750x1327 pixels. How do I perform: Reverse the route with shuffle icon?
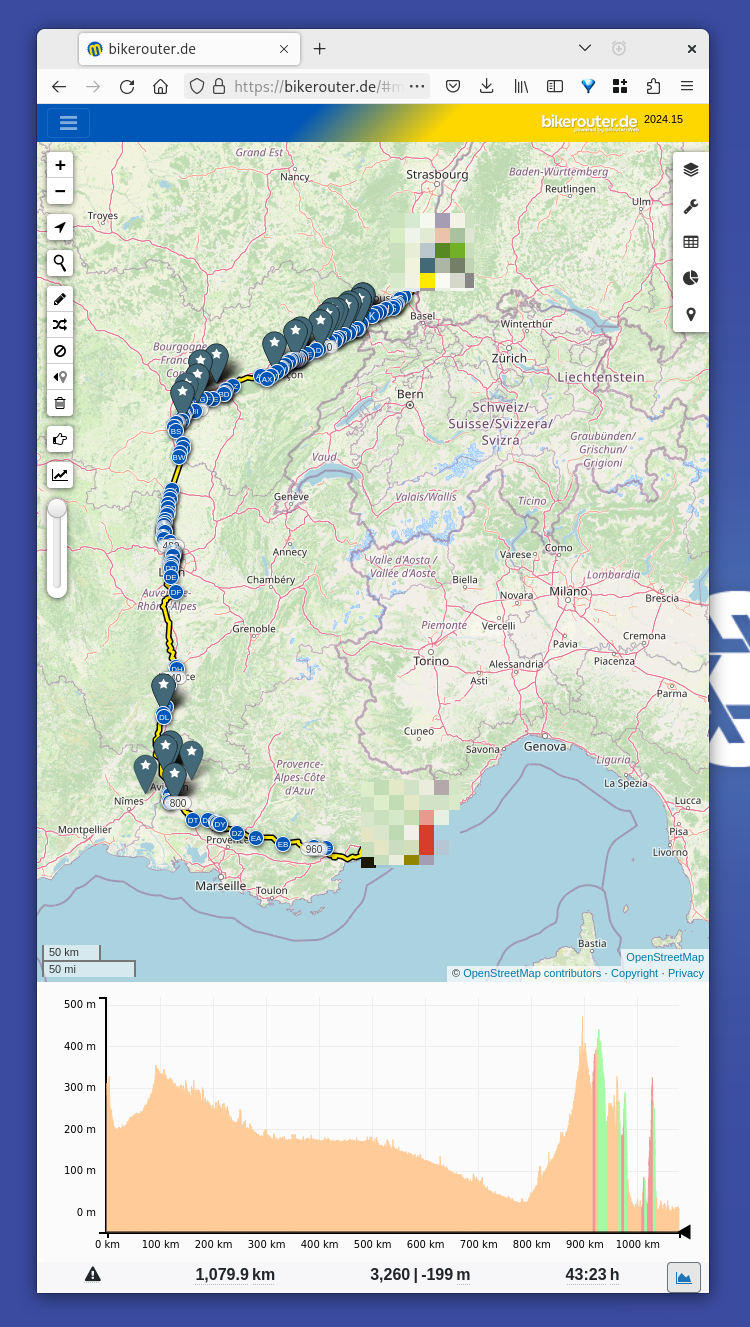click(60, 325)
